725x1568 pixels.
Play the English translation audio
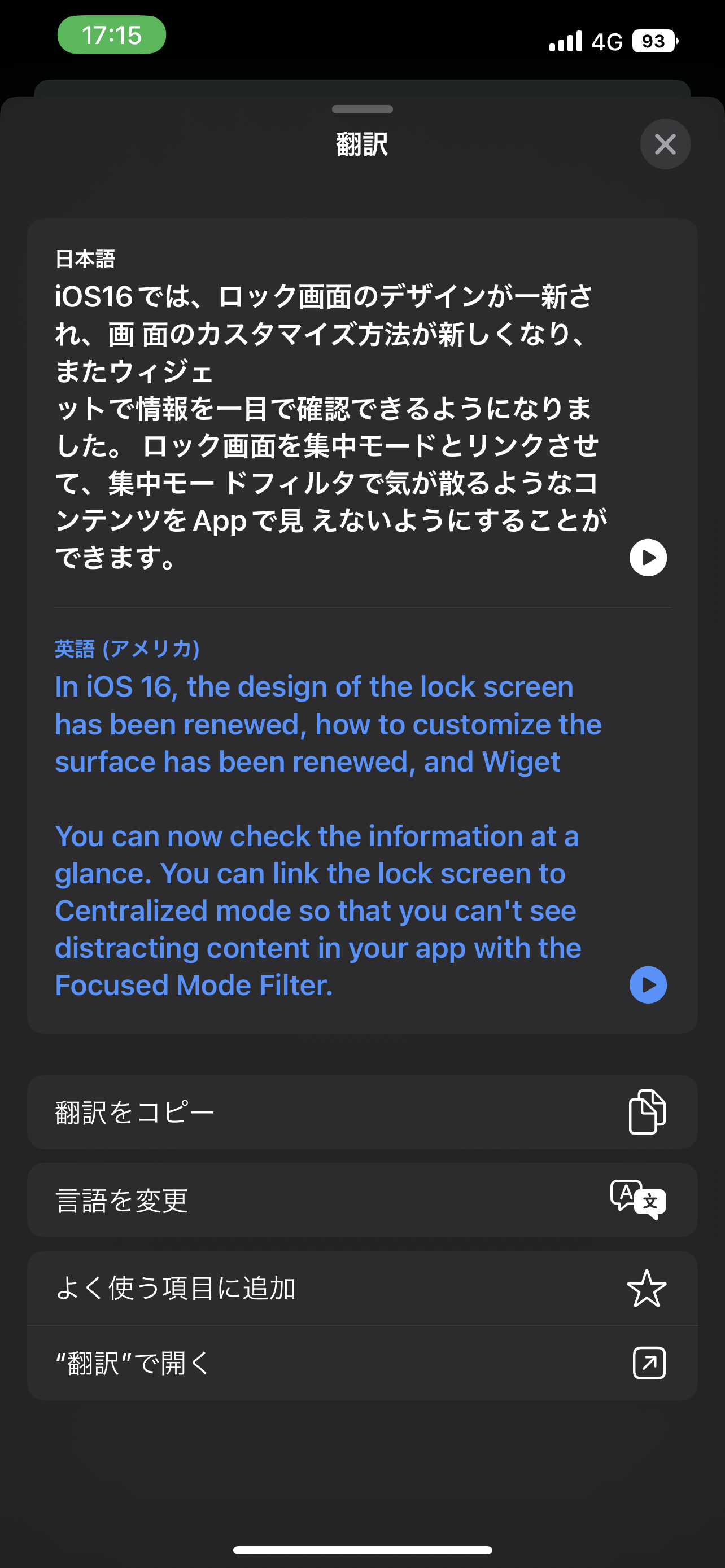pos(648,985)
